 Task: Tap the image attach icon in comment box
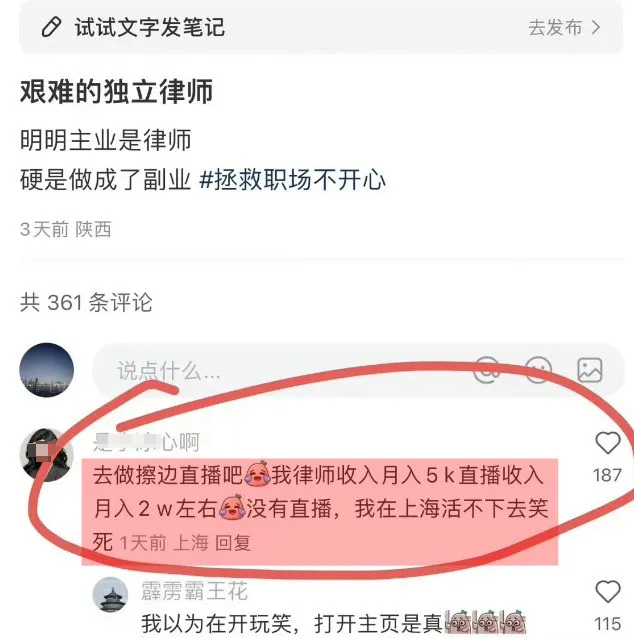coord(589,369)
